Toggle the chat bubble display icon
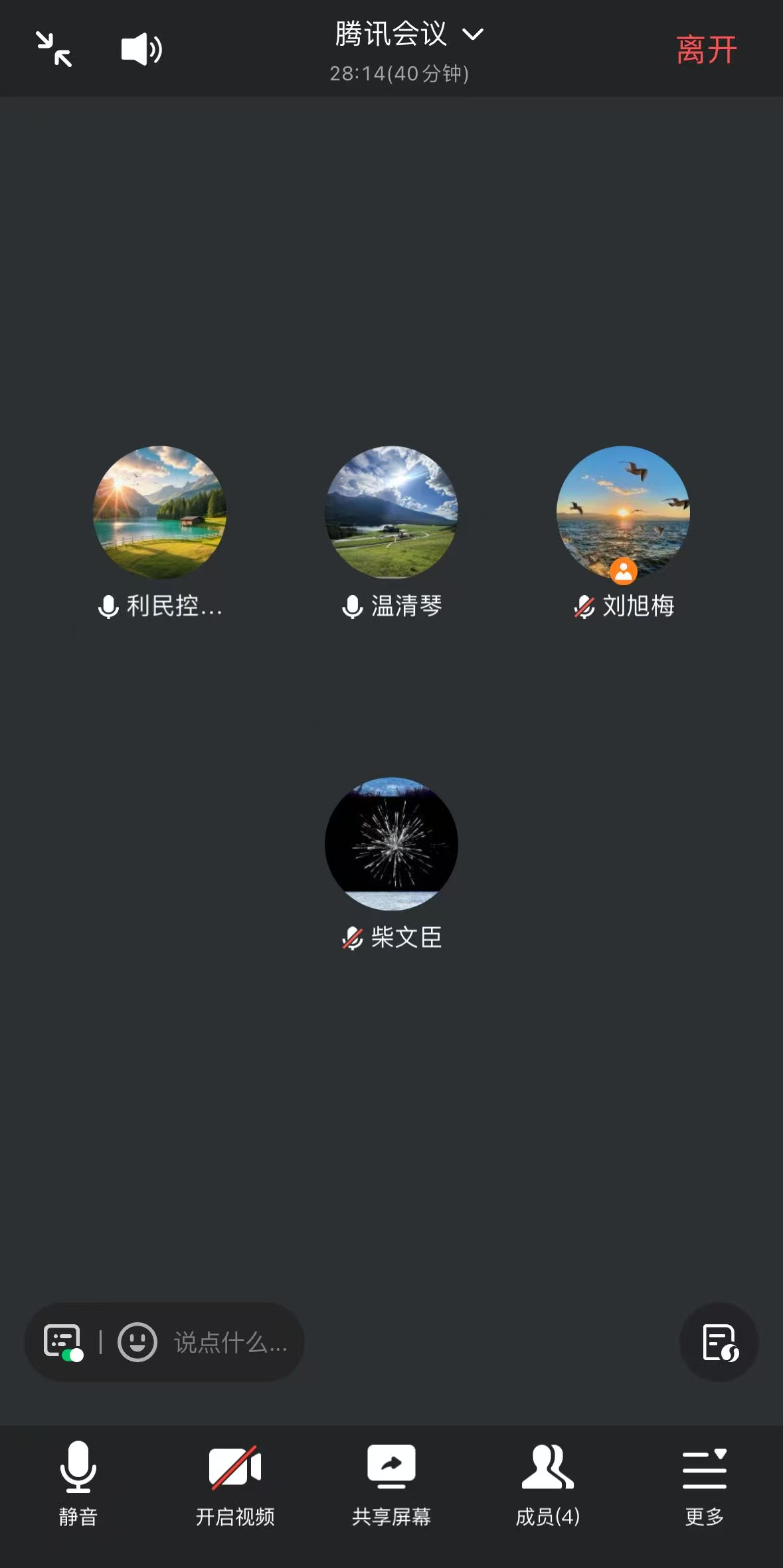The height and width of the screenshot is (1568, 783). [x=63, y=1342]
